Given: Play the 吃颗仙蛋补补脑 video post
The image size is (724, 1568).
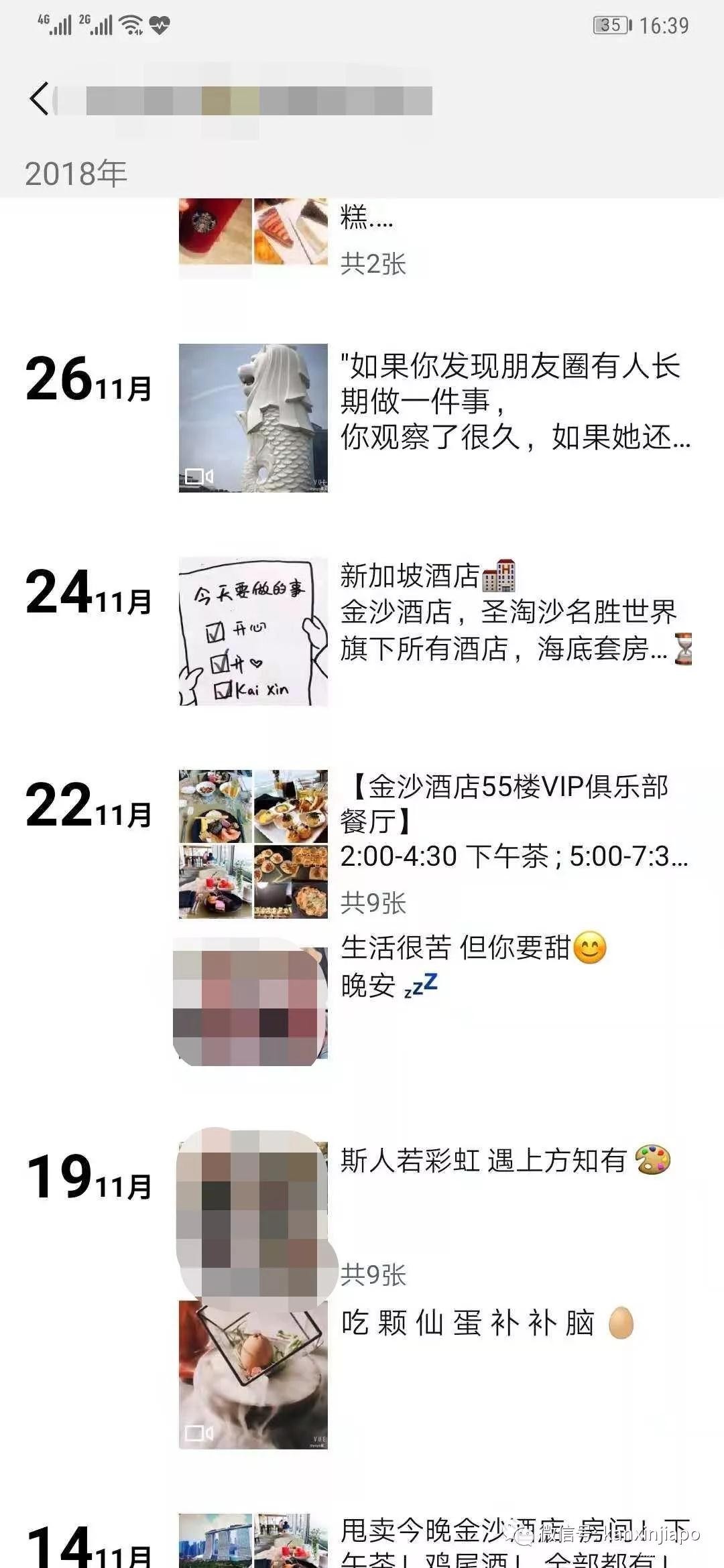Looking at the screenshot, I should [x=253, y=1375].
